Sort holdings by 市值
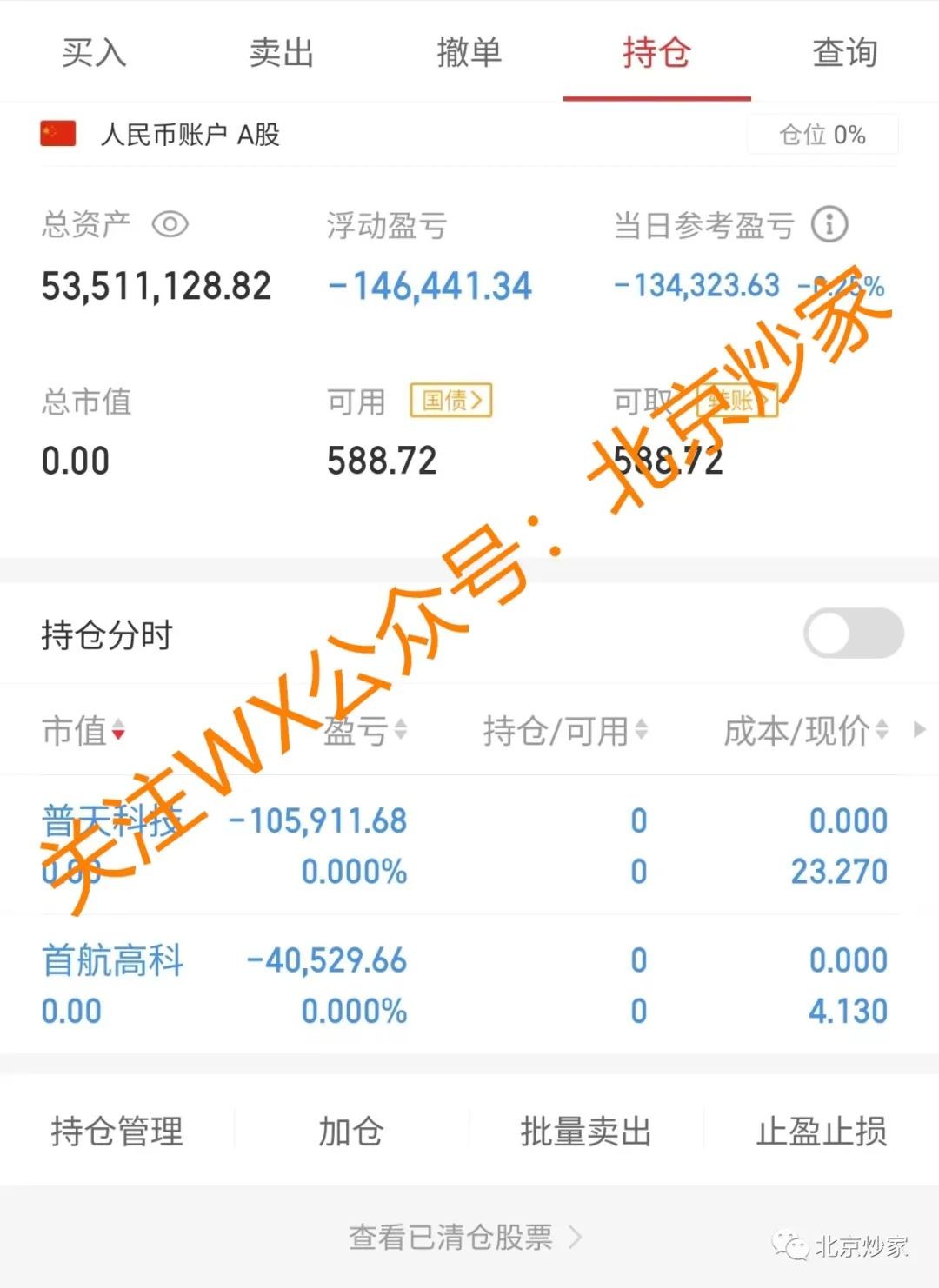Image resolution: width=939 pixels, height=1288 pixels. [83, 731]
